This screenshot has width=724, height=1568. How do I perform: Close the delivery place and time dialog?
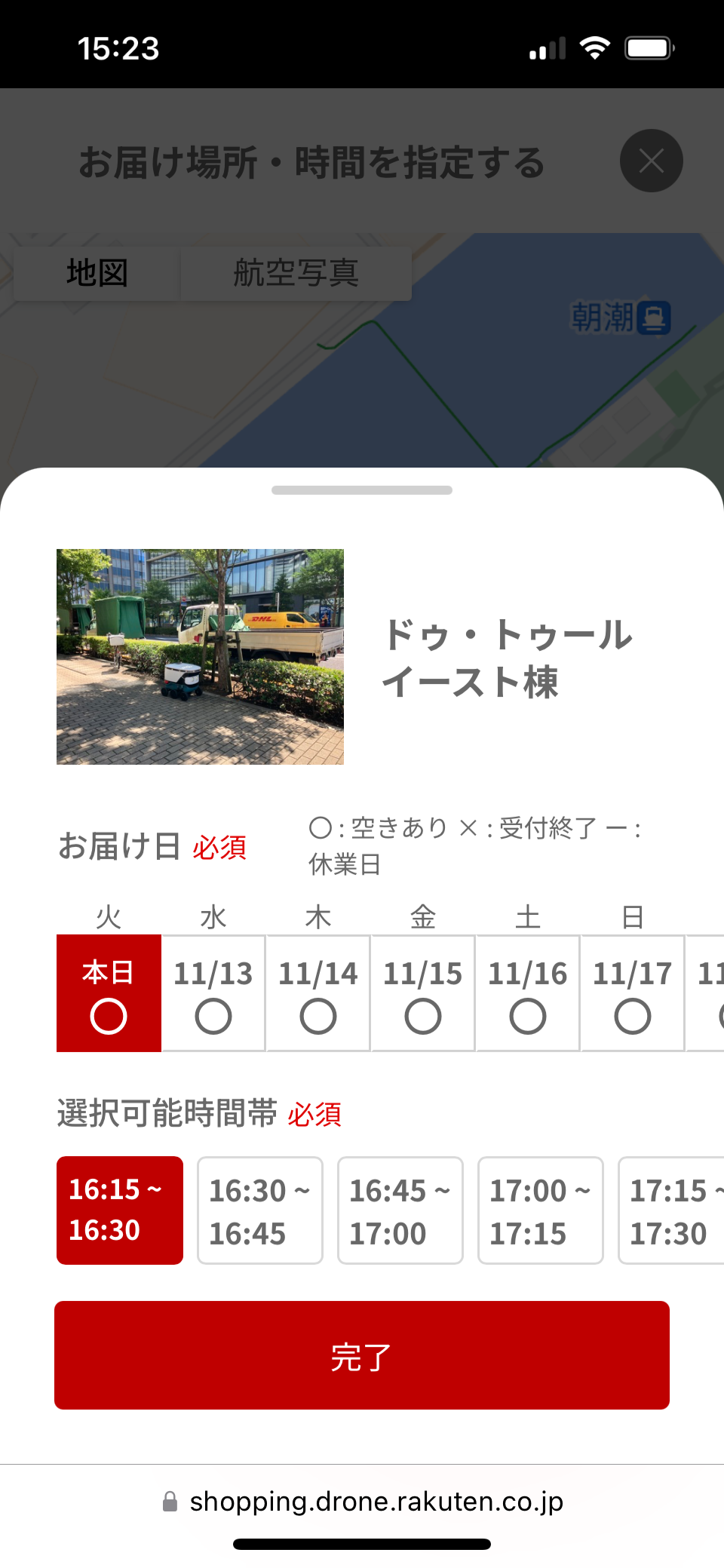[651, 161]
